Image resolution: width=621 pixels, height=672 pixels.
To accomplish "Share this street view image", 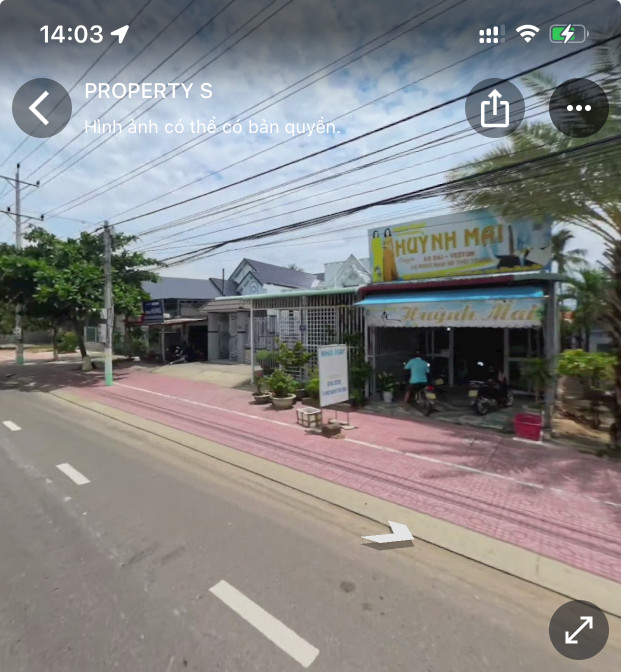I will pos(494,108).
